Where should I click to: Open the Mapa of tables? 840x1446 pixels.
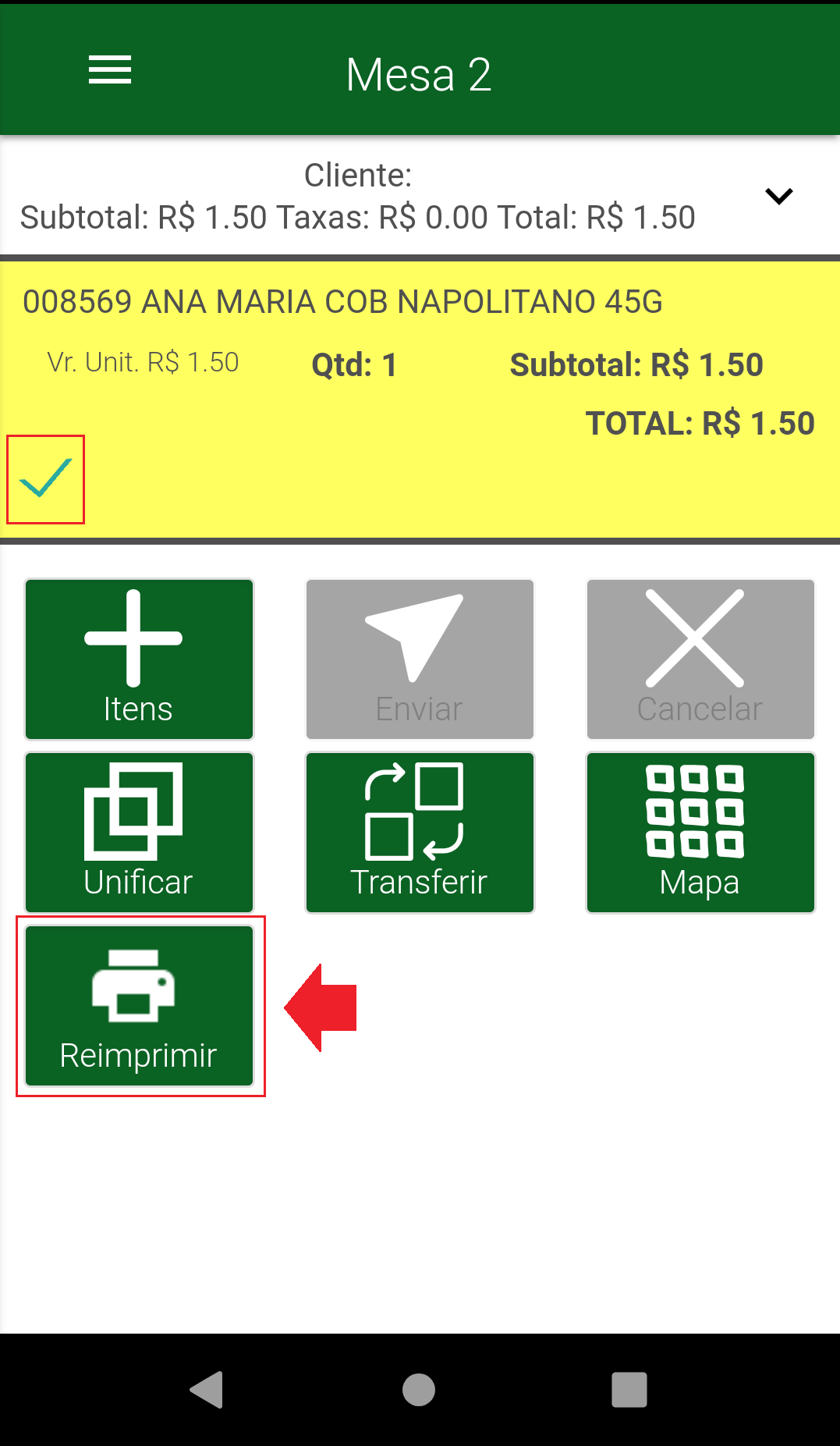tap(700, 832)
